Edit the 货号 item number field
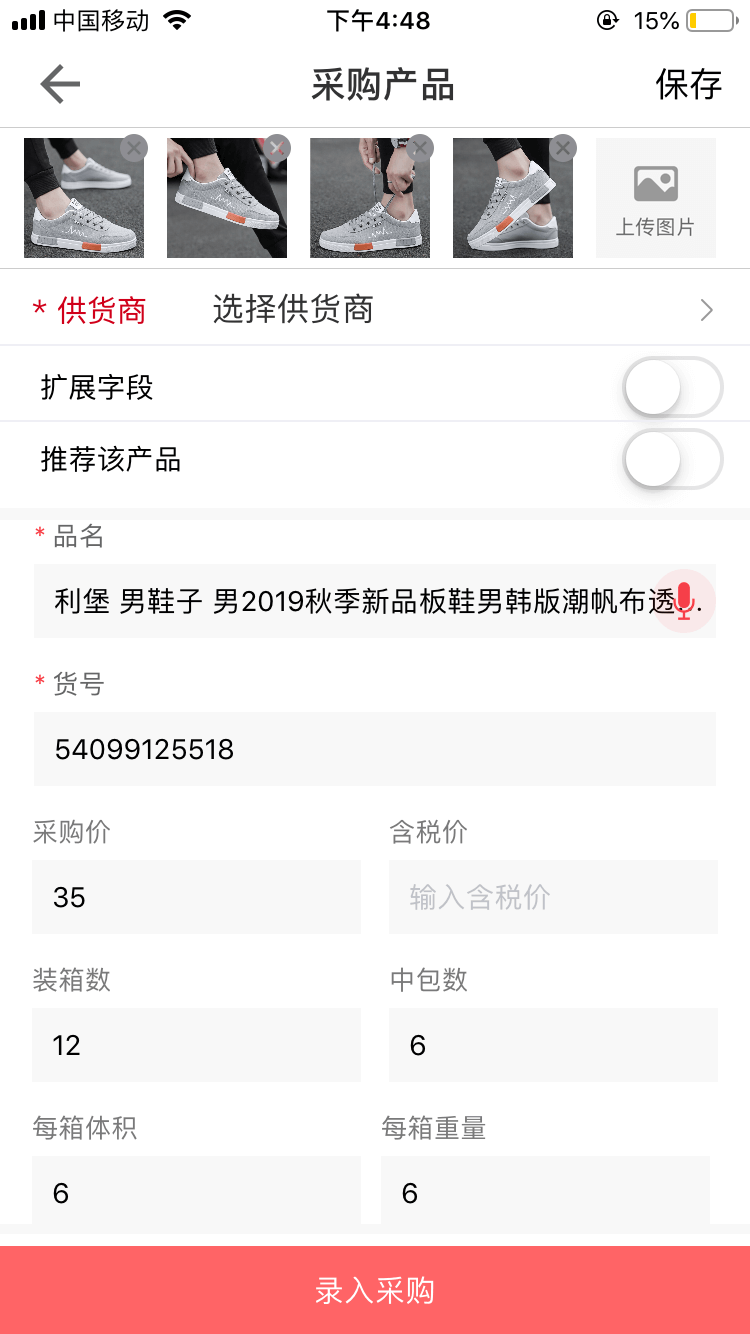The width and height of the screenshot is (750, 1334). (374, 749)
